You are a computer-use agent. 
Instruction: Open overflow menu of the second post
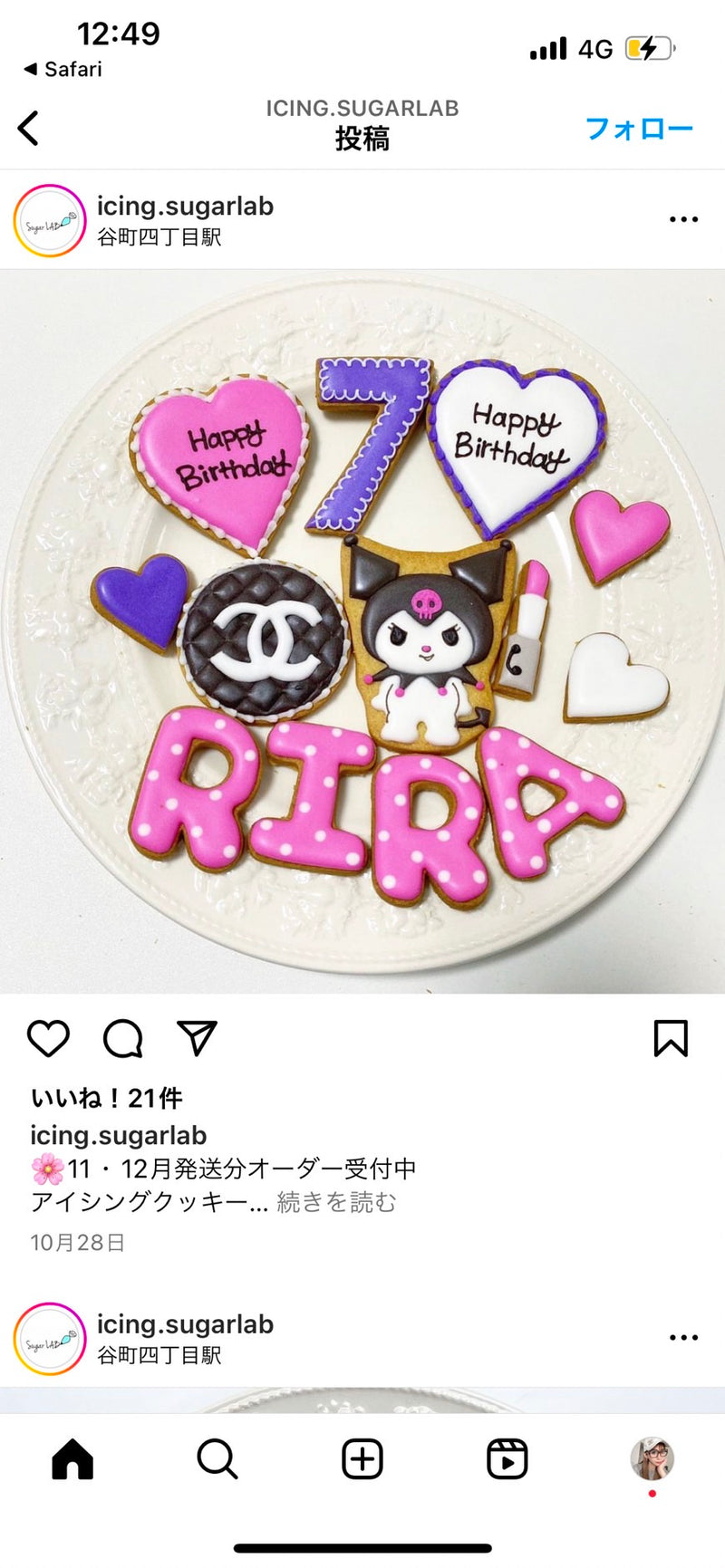pyautogui.click(x=683, y=1337)
